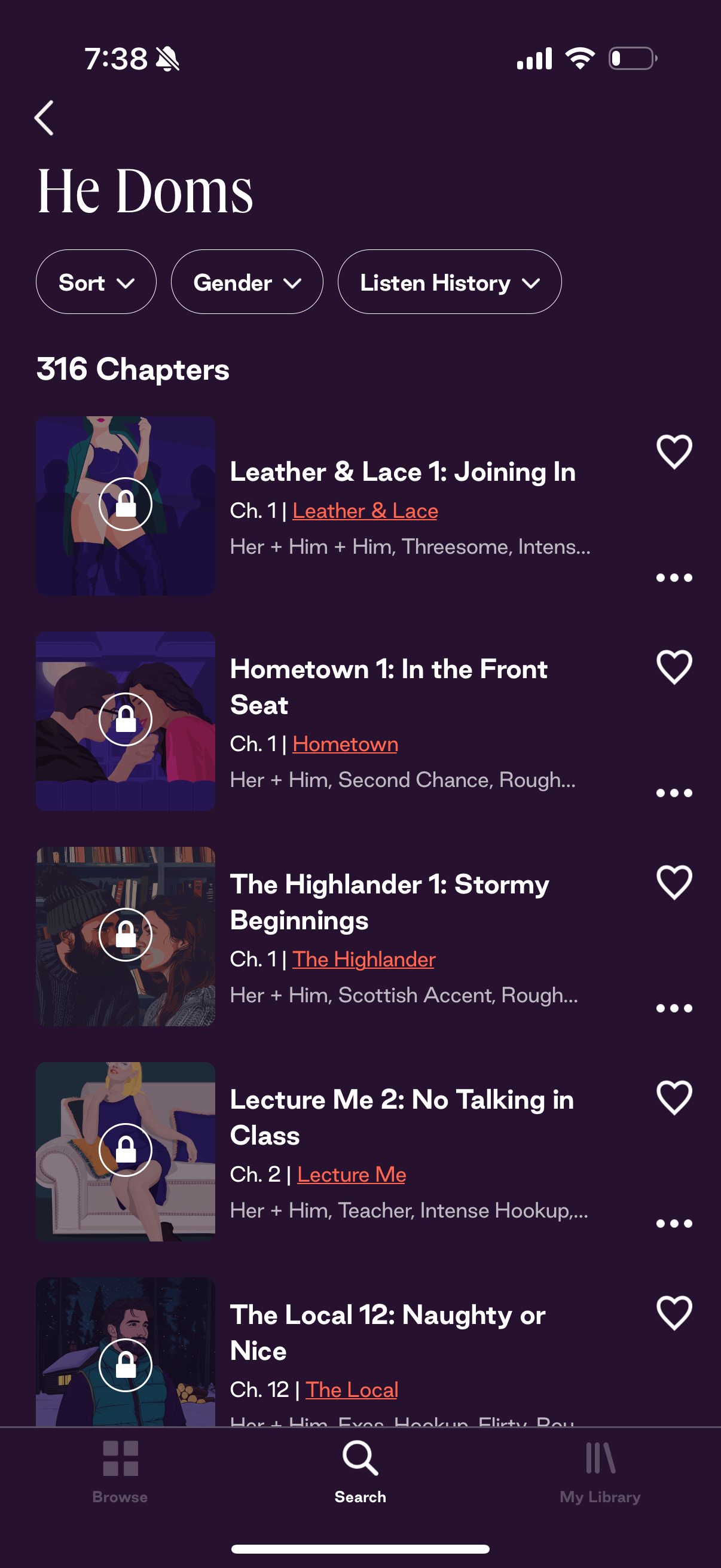The image size is (721, 1568).
Task: Heart The Highlander 1: Stormy Beginnings
Action: tap(674, 883)
